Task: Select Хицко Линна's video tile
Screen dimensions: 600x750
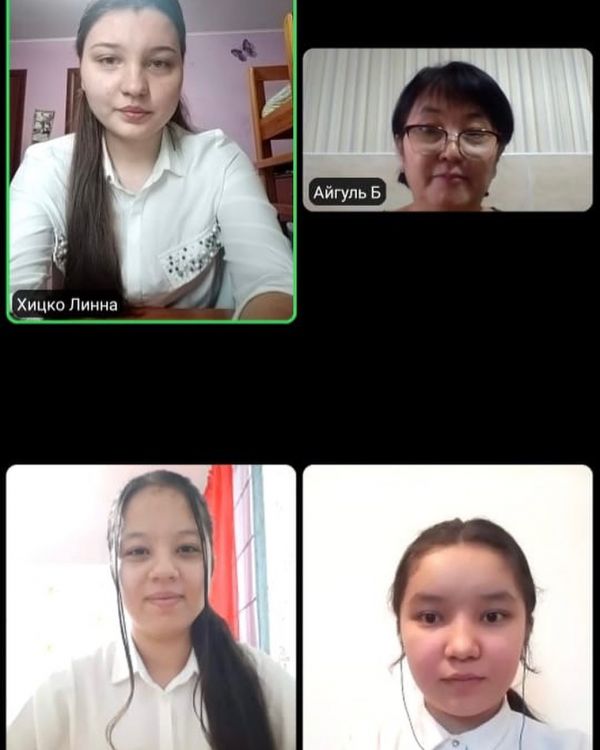Action: pyautogui.click(x=151, y=160)
